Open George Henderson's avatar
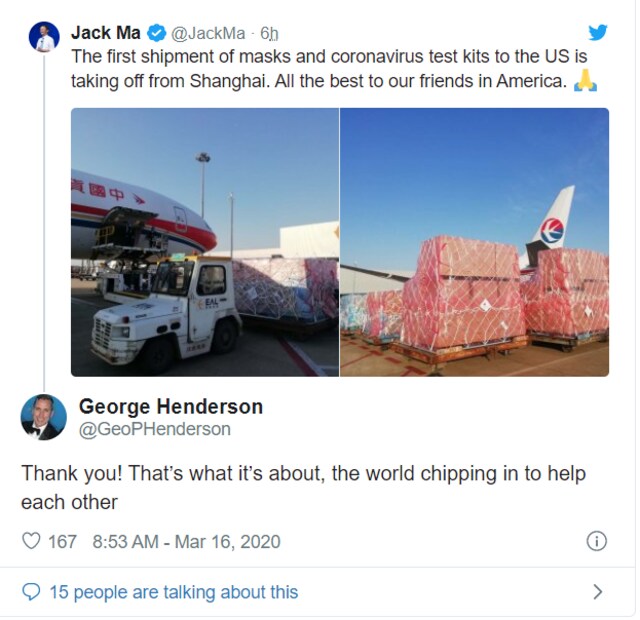The height and width of the screenshot is (620, 640). pos(43,418)
